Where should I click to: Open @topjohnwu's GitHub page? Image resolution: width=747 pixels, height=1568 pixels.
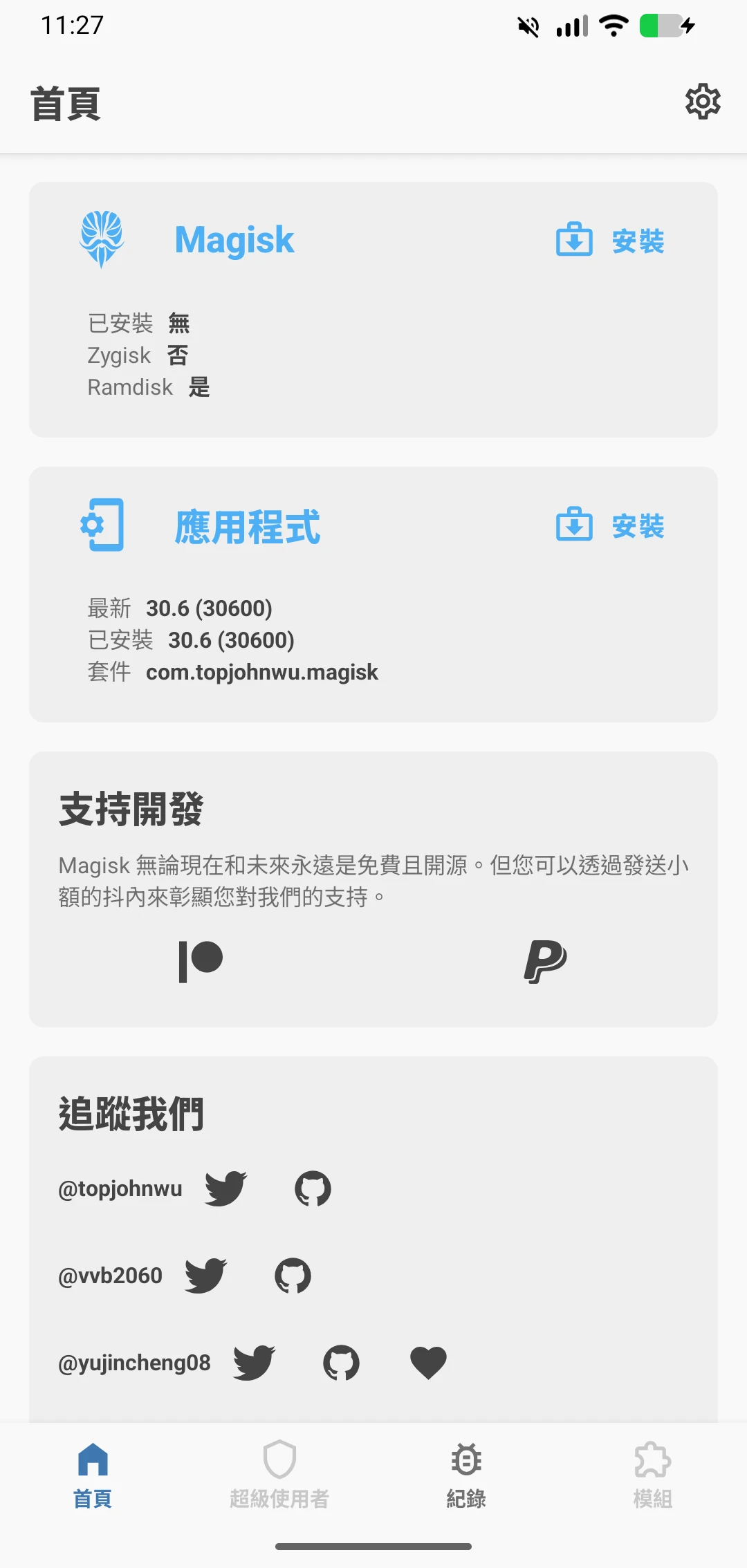[x=313, y=1188]
